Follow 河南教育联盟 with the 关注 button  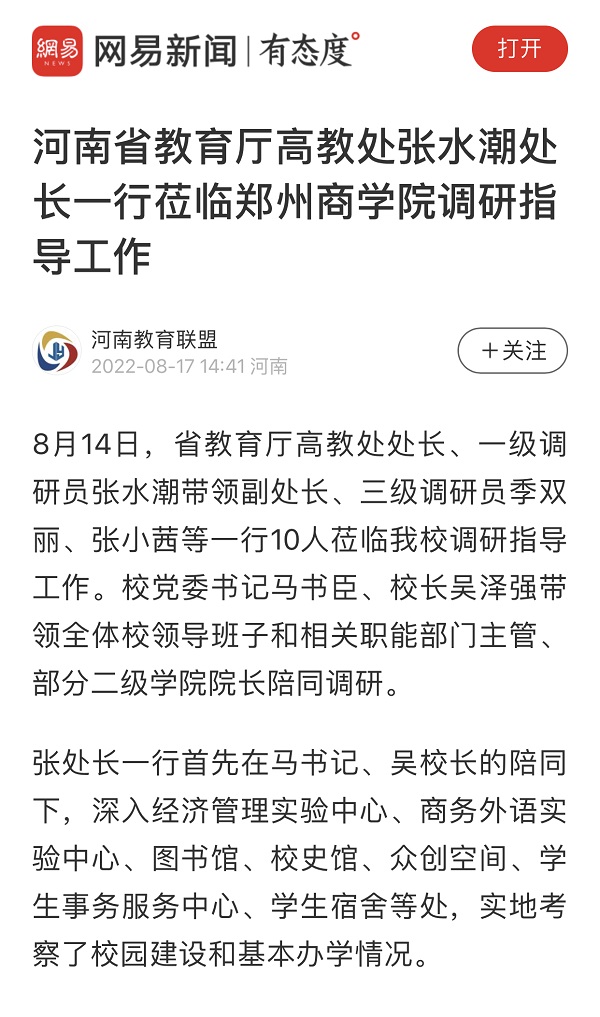coord(512,351)
